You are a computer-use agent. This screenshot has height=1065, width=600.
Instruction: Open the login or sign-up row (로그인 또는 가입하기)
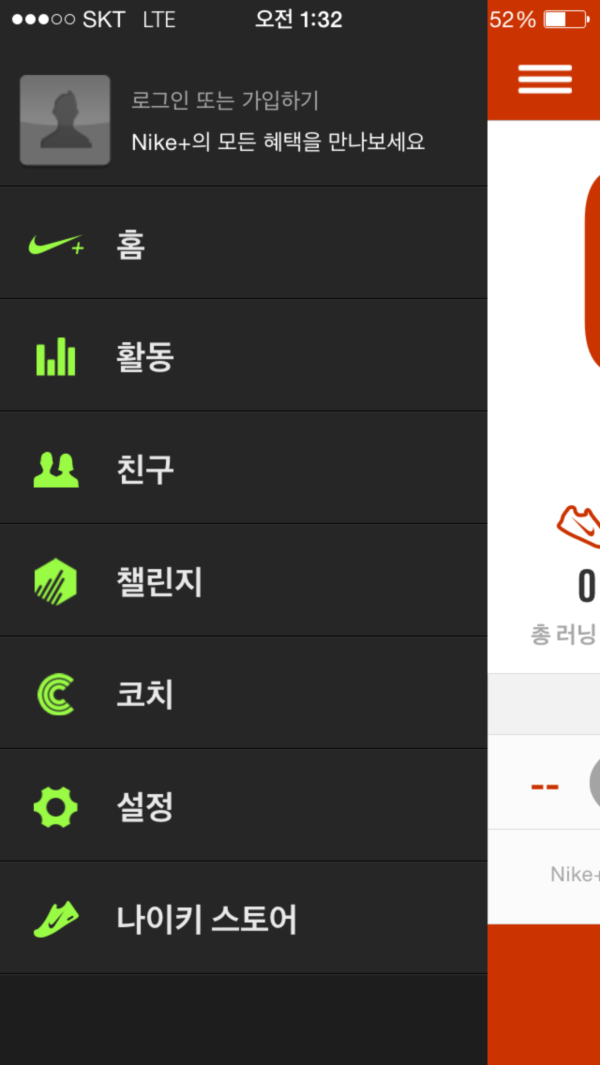[x=243, y=120]
